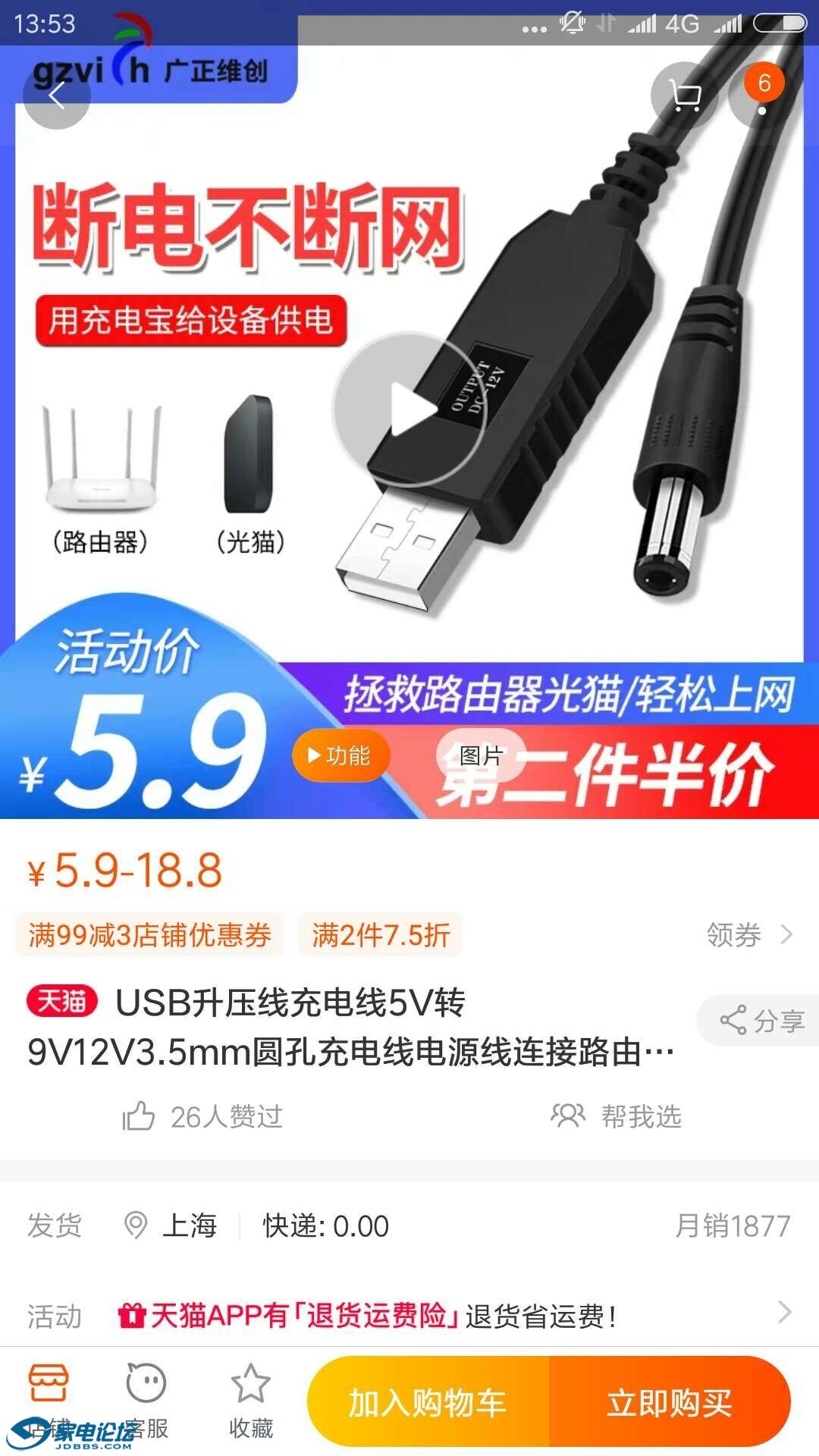Tap the location pin next to 上海
Image resolution: width=819 pixels, height=1456 pixels.
pos(135,1224)
